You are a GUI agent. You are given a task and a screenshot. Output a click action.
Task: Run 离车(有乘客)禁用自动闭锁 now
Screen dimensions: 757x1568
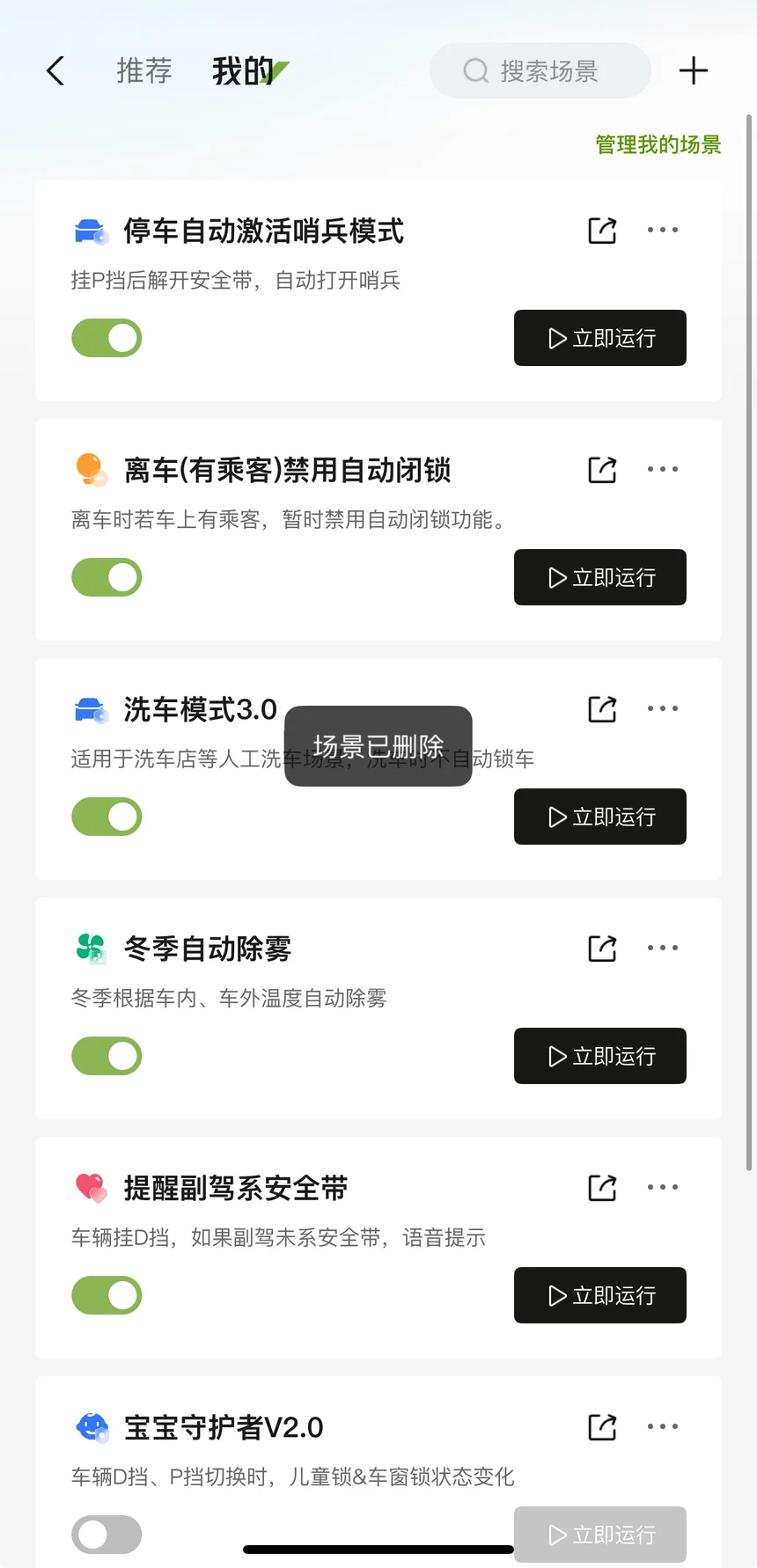click(x=600, y=577)
